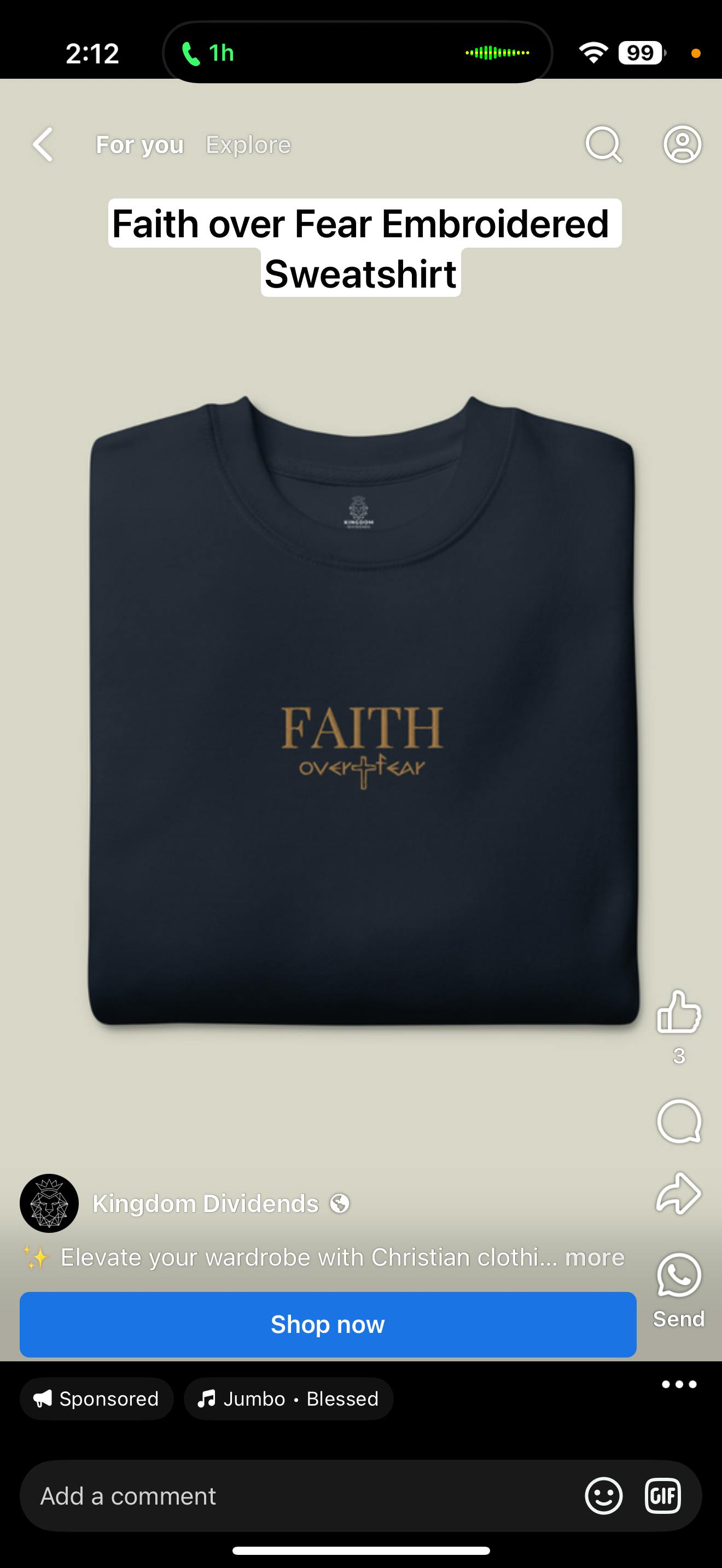Tap the Shop now button
Screen dimensions: 722x1568
point(328,1325)
